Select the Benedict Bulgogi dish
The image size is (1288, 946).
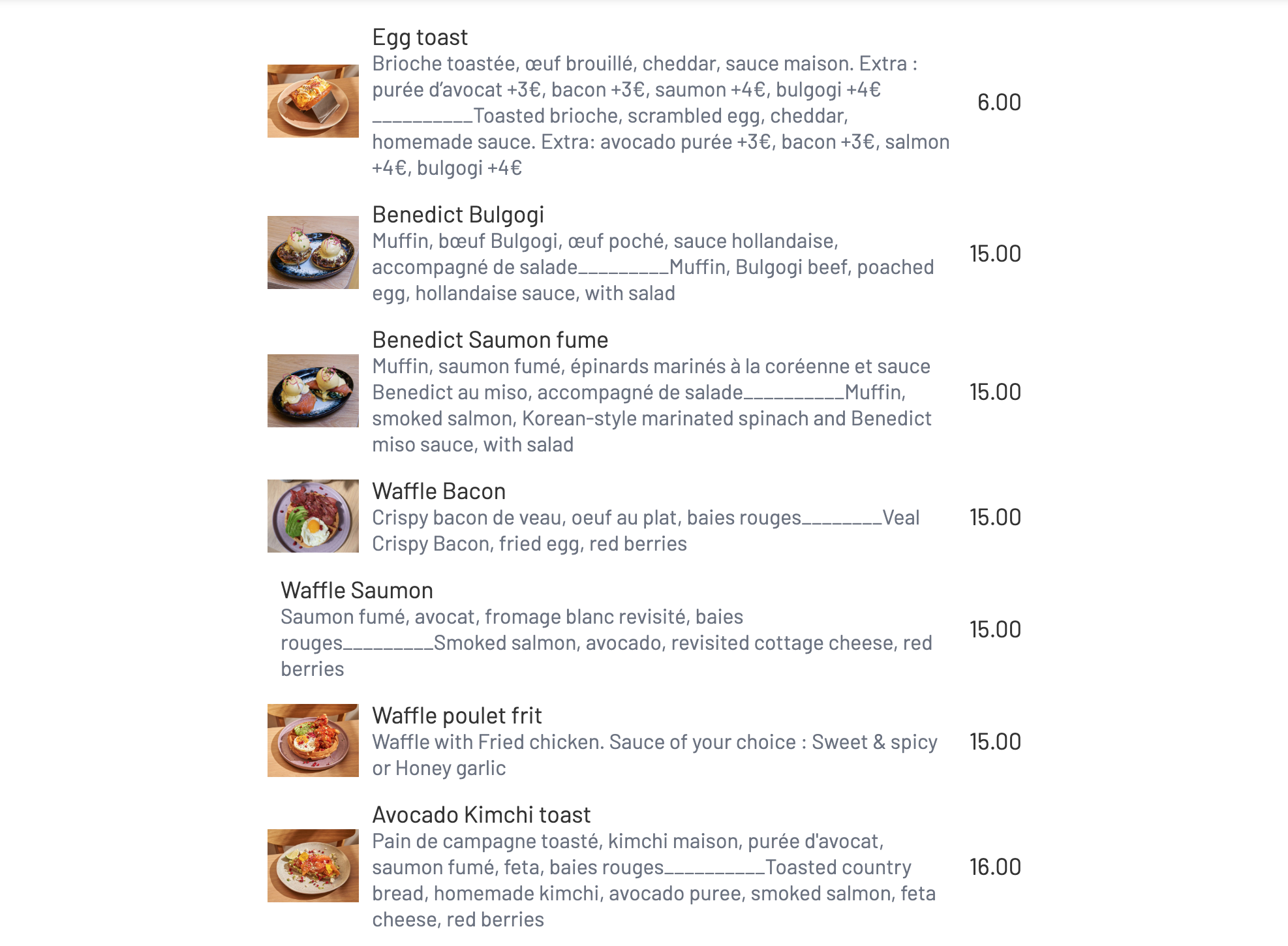tap(458, 215)
